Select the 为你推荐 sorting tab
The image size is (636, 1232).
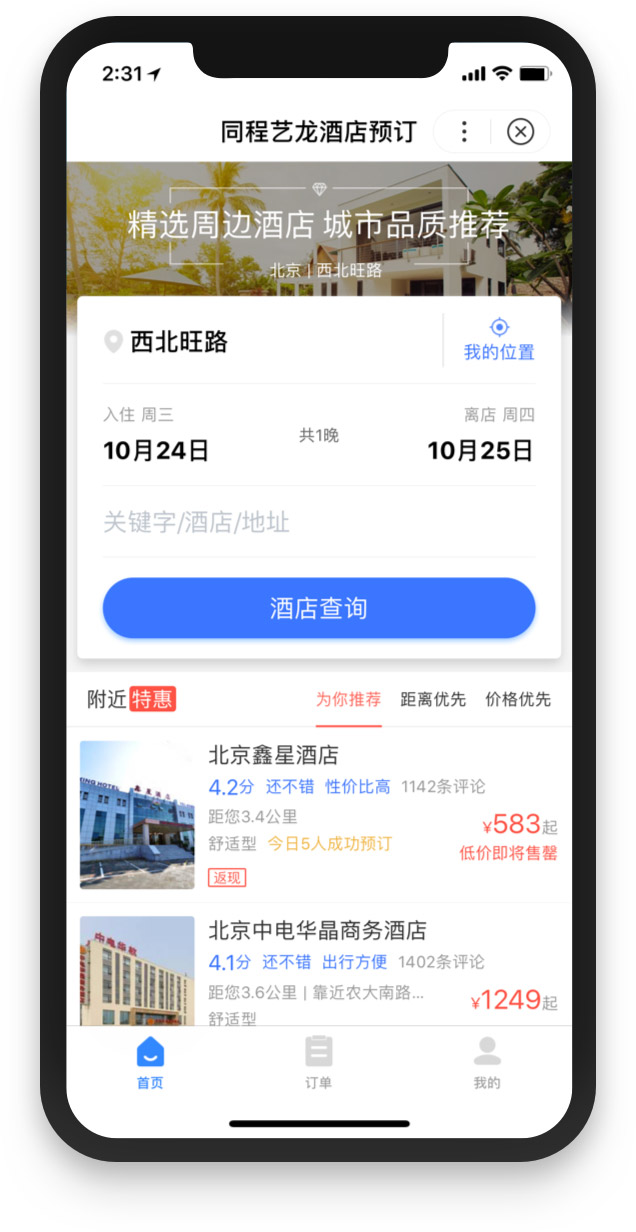click(348, 700)
